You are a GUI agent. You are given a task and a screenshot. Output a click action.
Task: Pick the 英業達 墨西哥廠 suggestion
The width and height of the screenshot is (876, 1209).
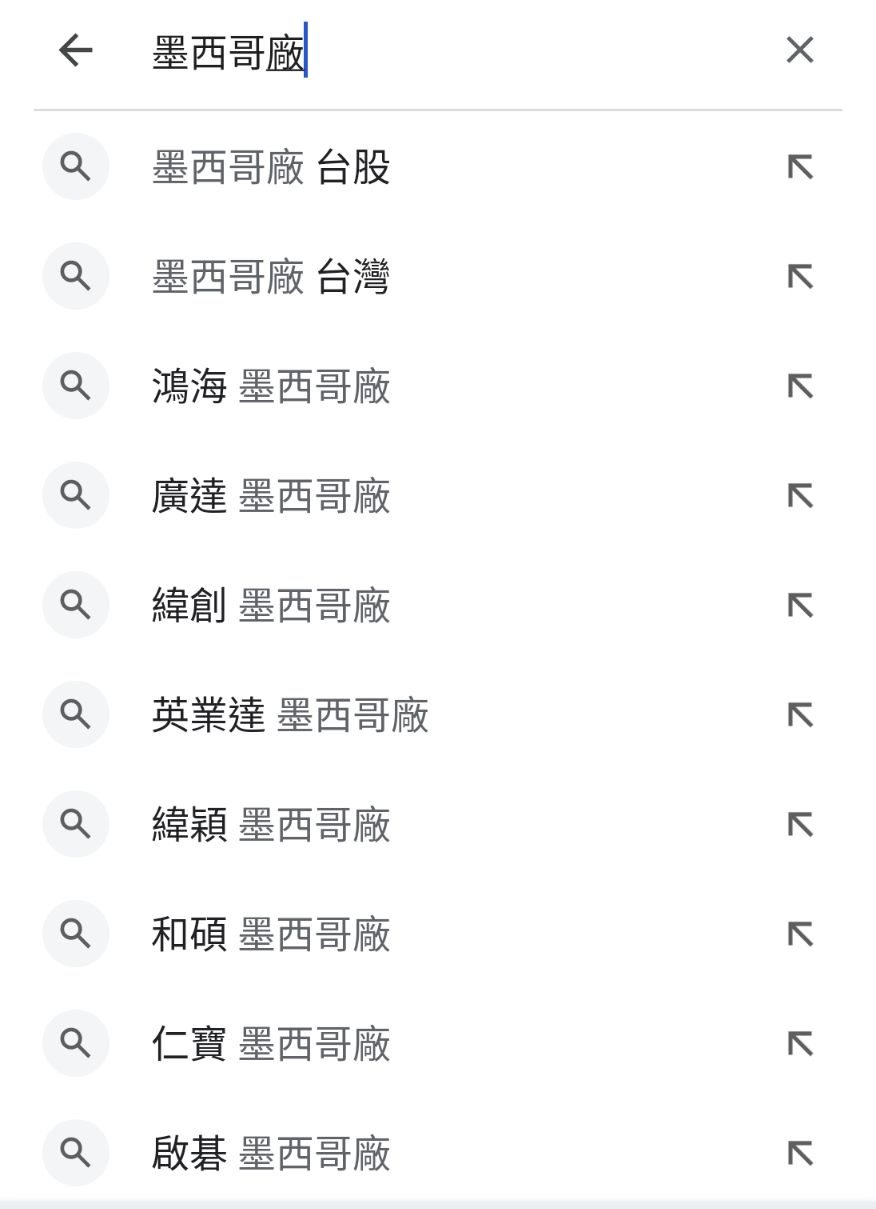tap(290, 715)
